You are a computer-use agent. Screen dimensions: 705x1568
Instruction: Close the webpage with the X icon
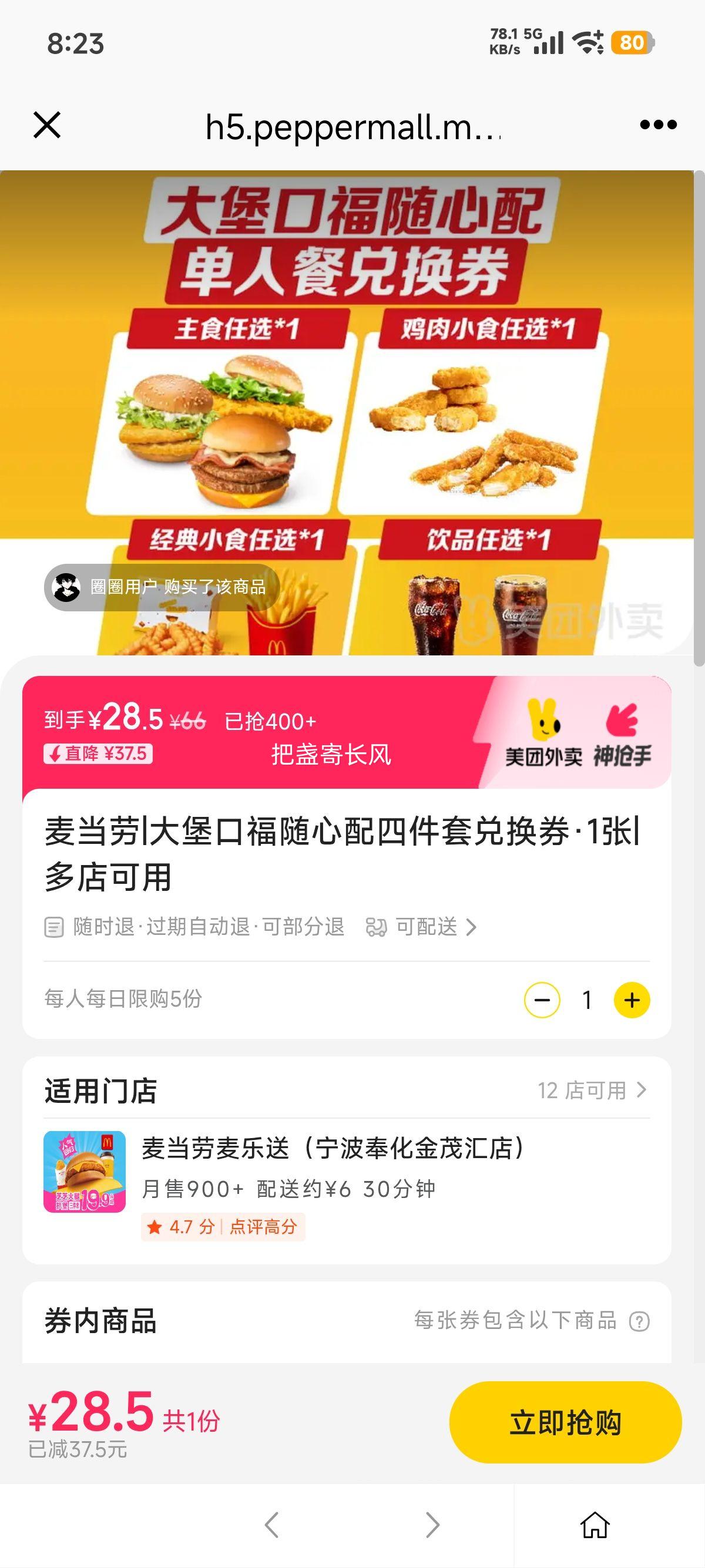tap(49, 126)
